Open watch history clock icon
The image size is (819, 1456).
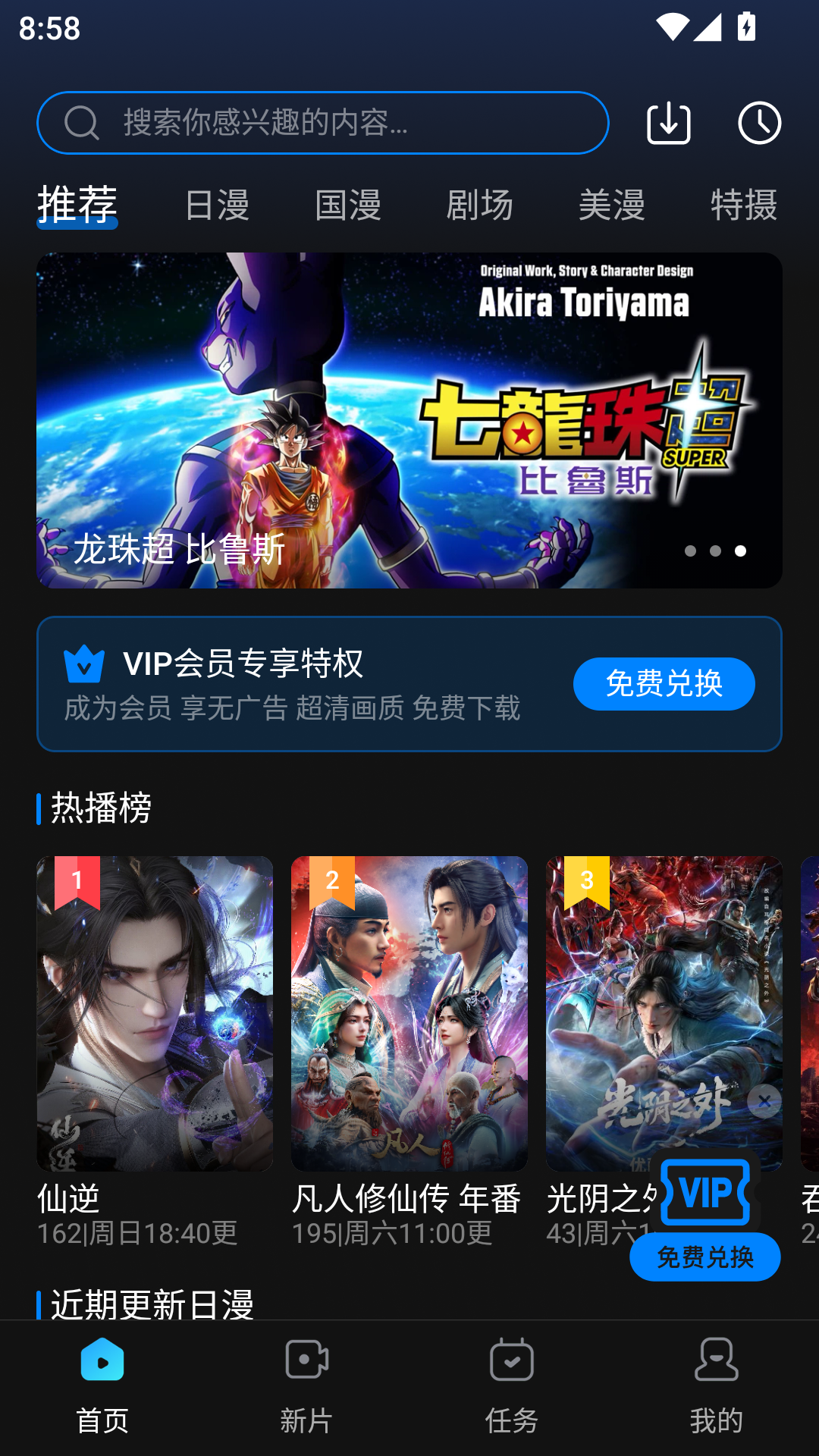point(760,123)
